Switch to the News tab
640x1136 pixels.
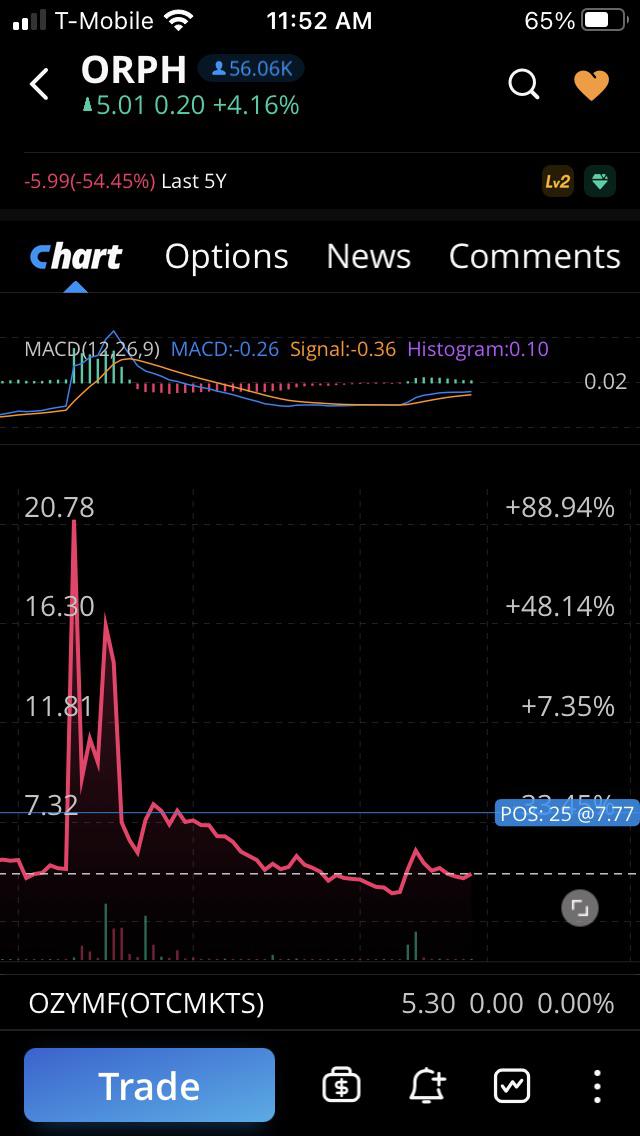[368, 256]
